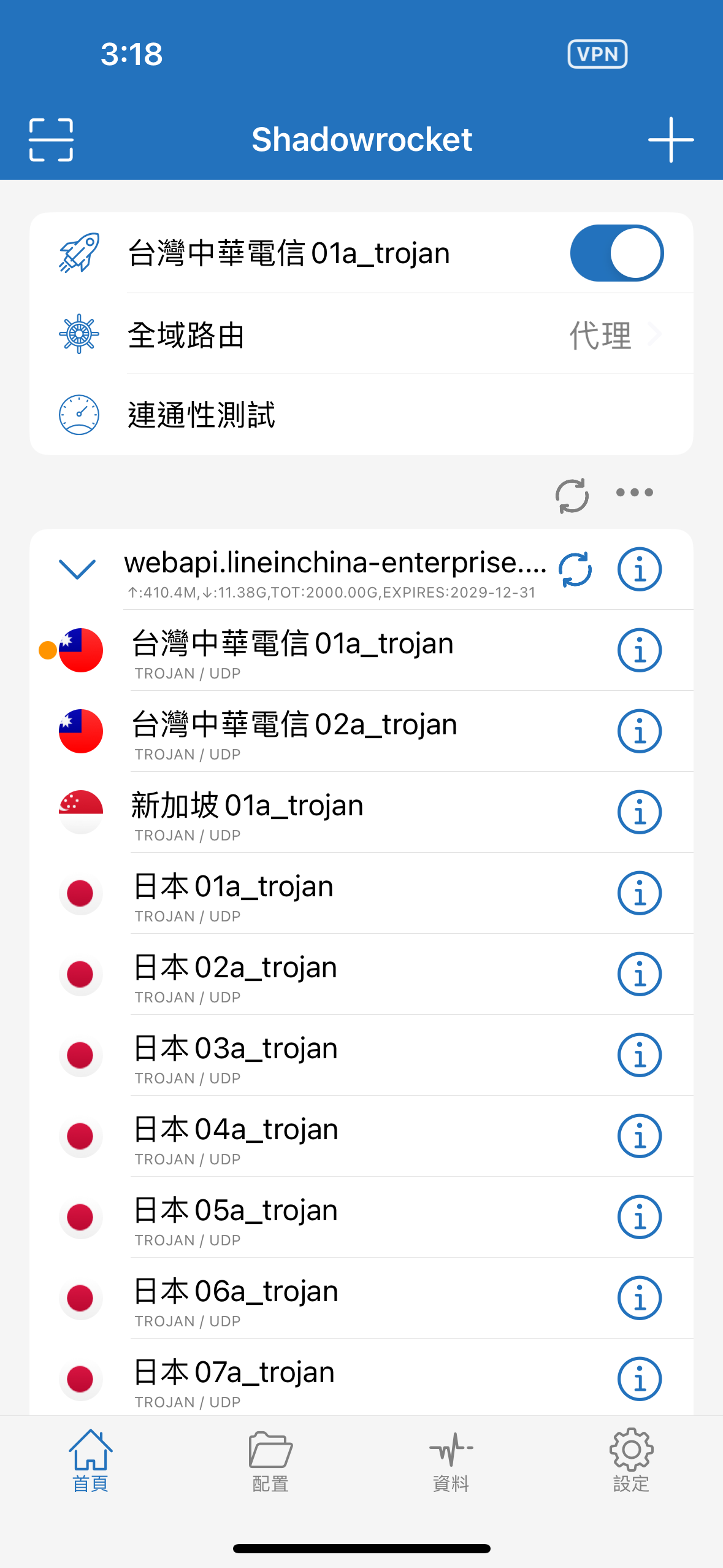Open the 設定 settings tab
This screenshot has width=723, height=1568.
click(x=632, y=1460)
